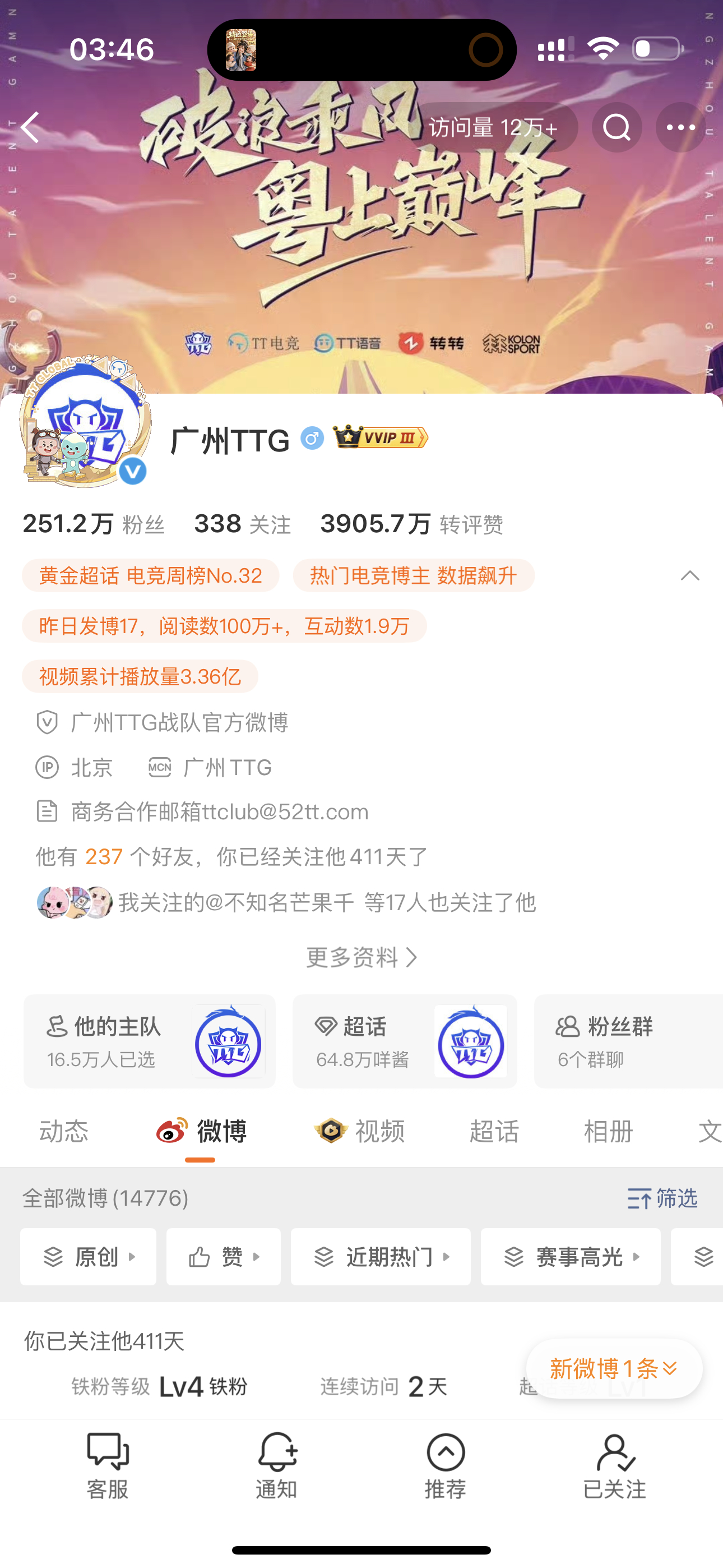Open 客服 in the bottom bar
Image resolution: width=723 pixels, height=1568 pixels.
[108, 1466]
